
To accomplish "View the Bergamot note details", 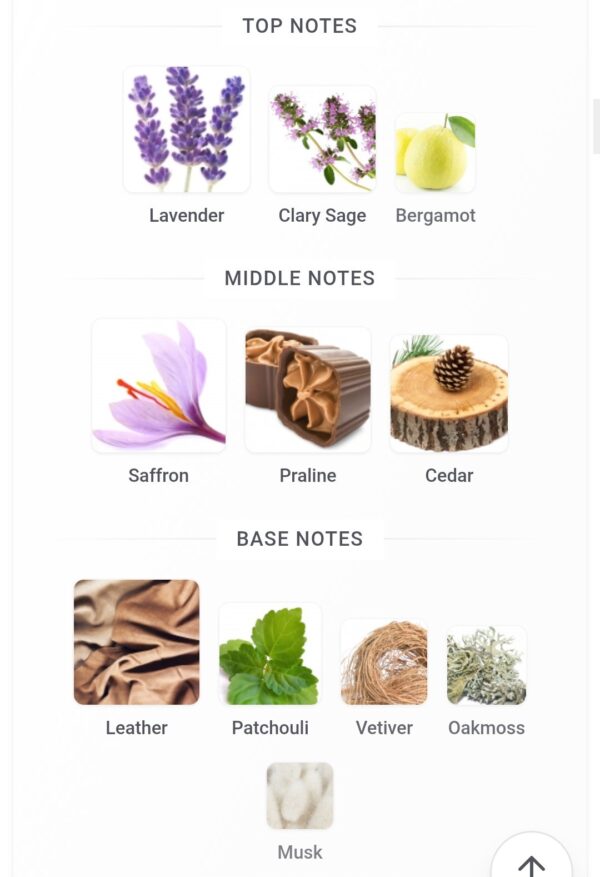I will coord(435,152).
